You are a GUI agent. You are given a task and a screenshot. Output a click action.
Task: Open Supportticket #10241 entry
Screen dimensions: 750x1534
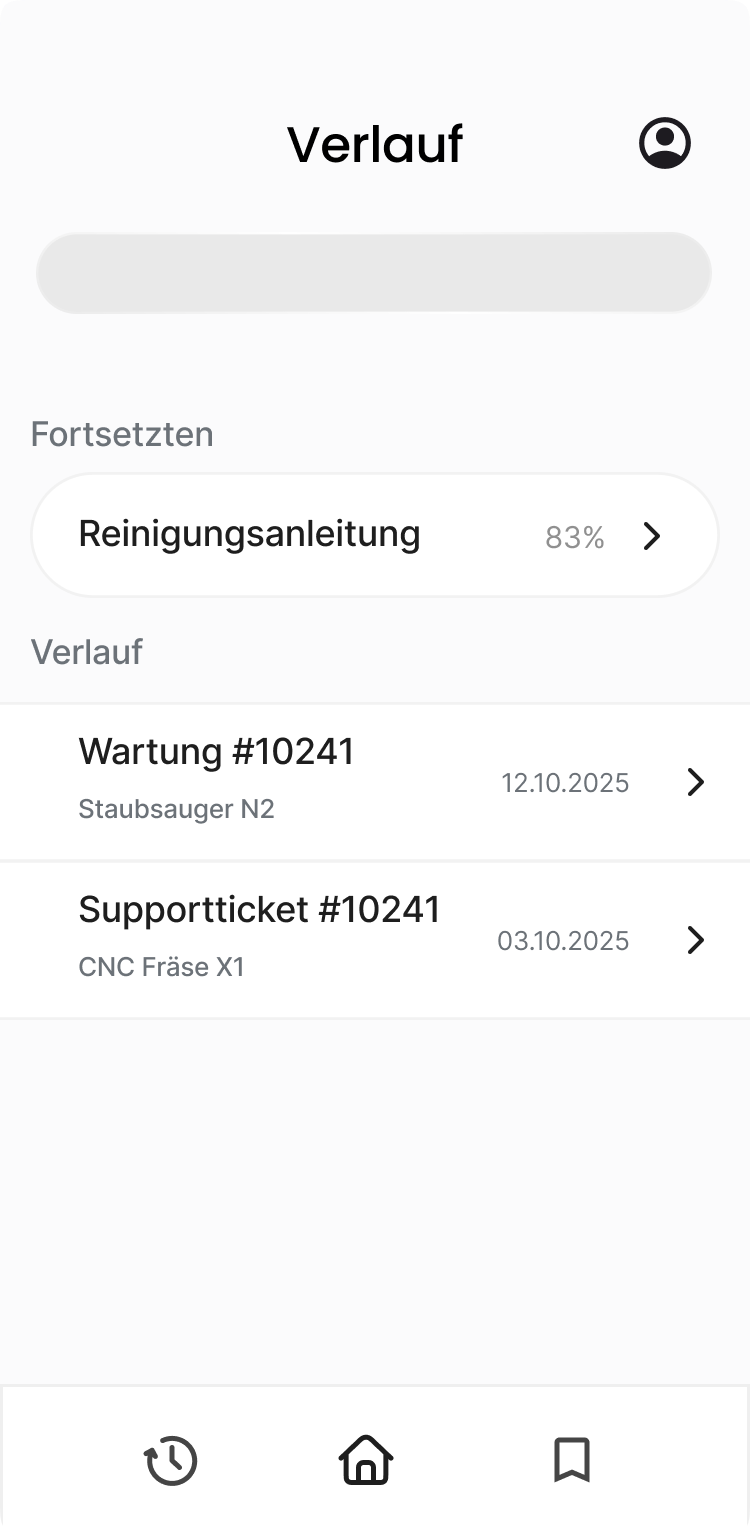point(375,940)
